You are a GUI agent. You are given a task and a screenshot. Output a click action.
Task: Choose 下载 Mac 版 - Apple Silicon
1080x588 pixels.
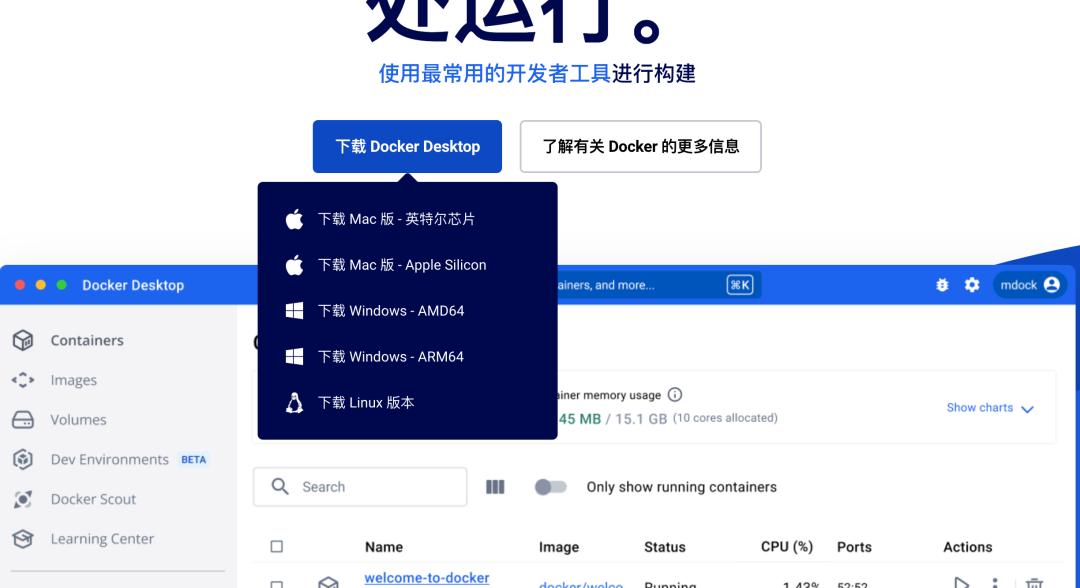[401, 265]
